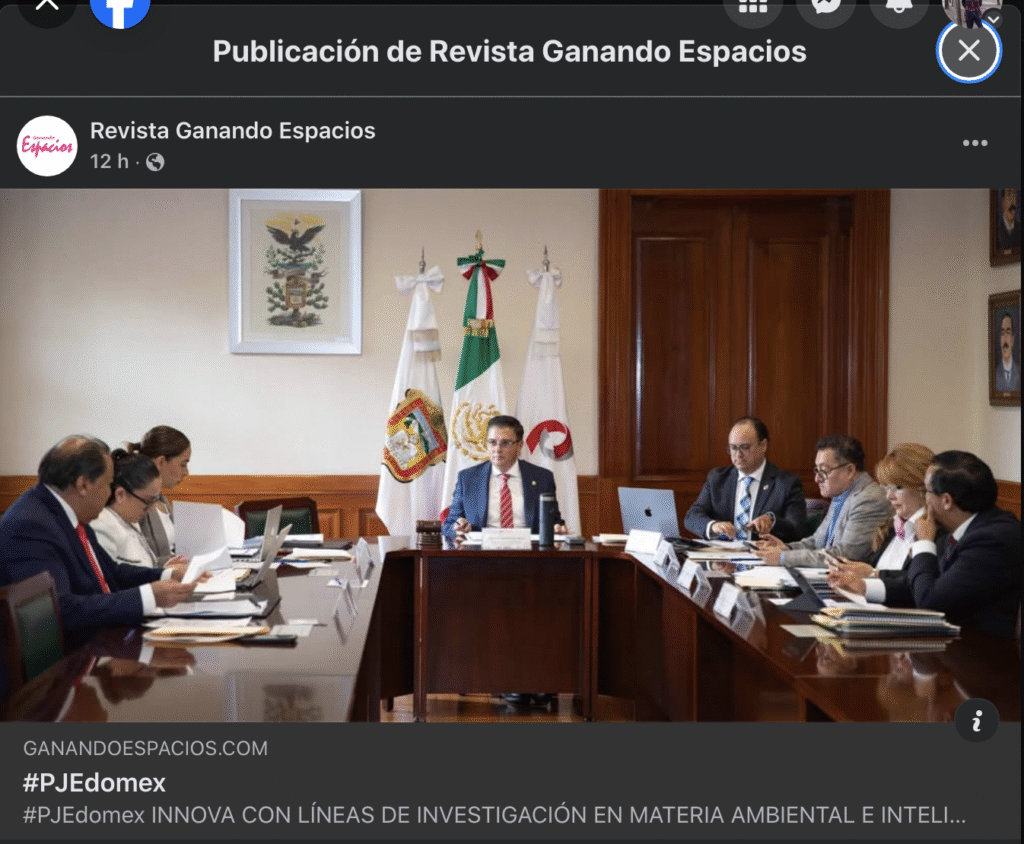Open Revista Ganando Espacios profile picture

pyautogui.click(x=47, y=146)
